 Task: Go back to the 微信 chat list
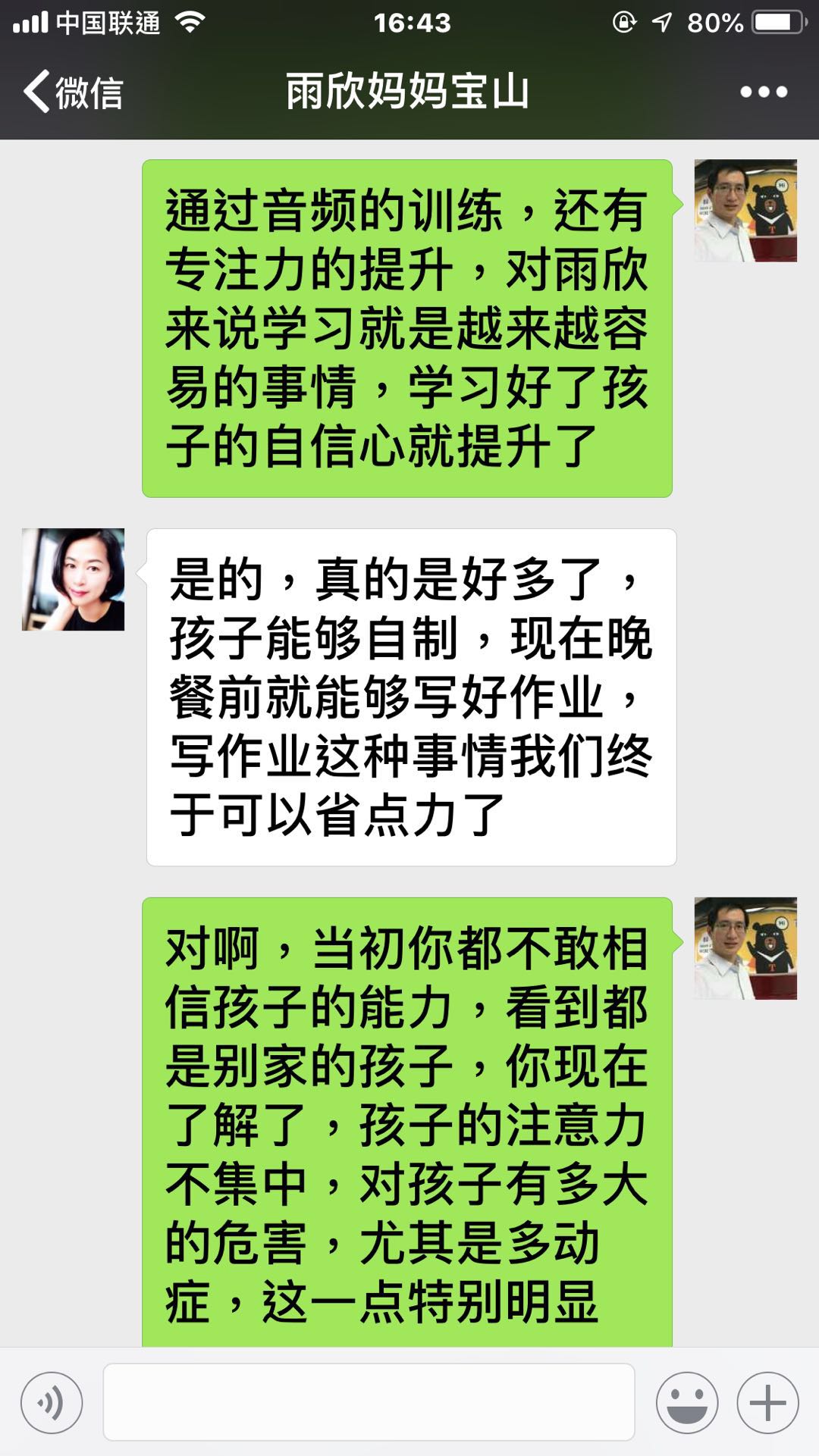click(x=72, y=92)
